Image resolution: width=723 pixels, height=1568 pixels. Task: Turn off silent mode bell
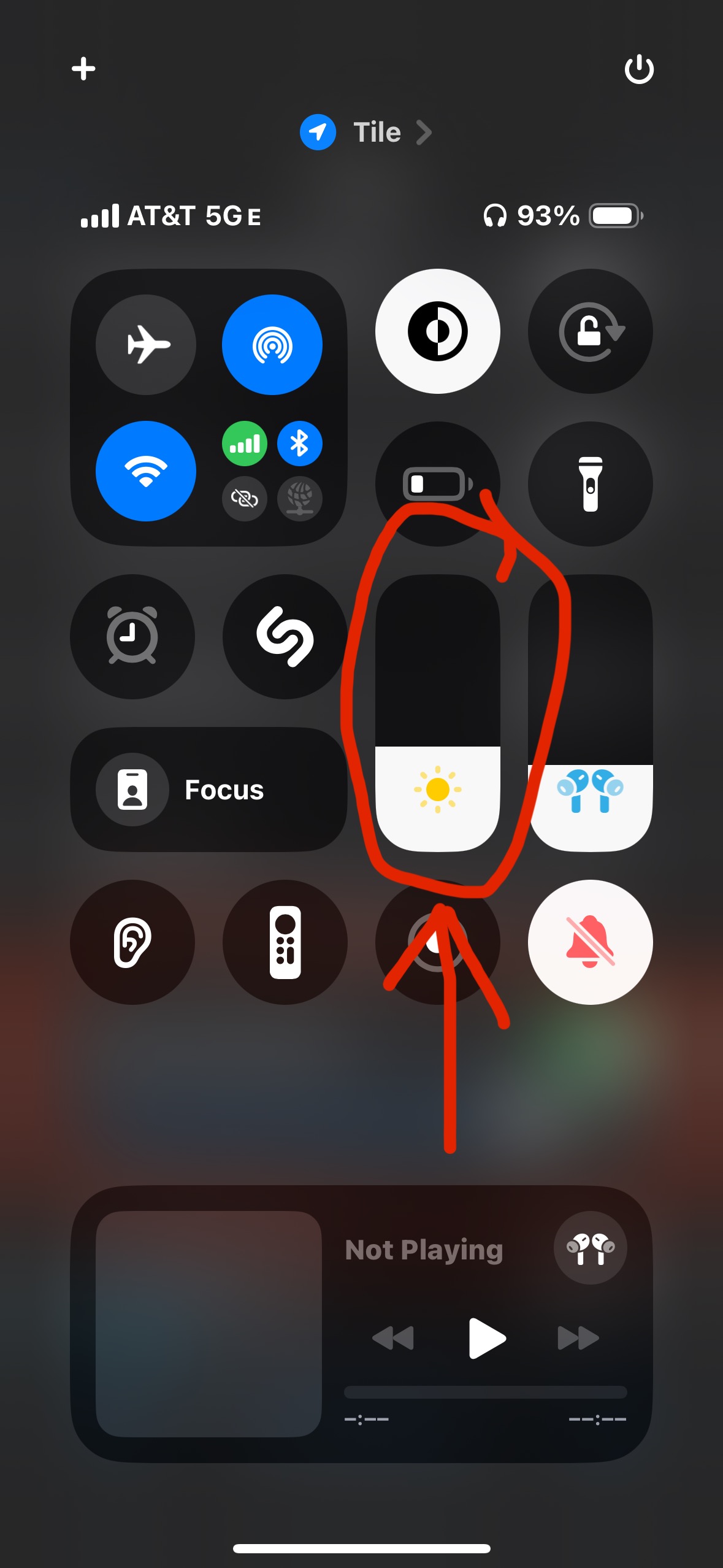point(590,942)
